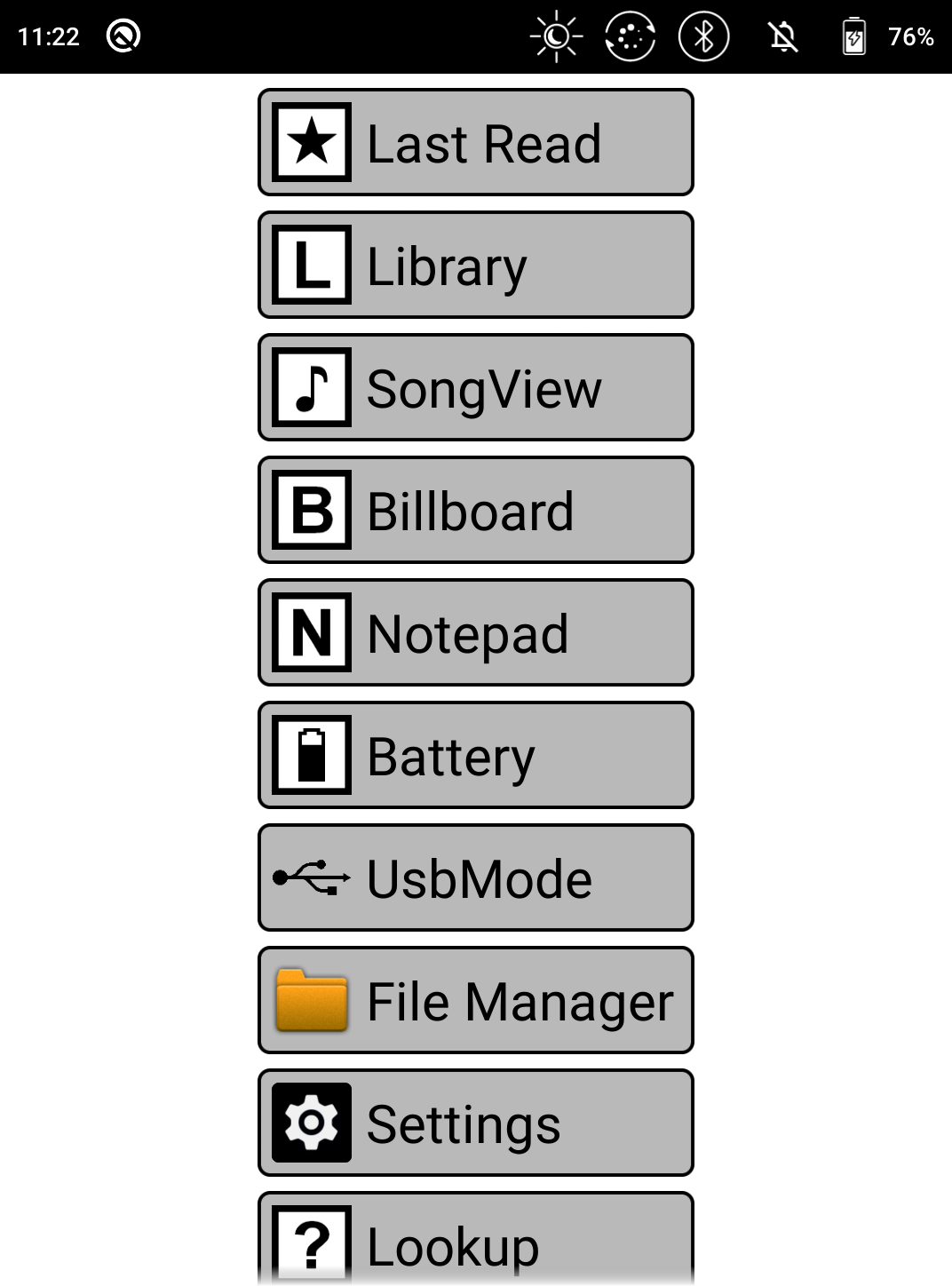Viewport: 952px width, 1286px height.
Task: Tap the frontlight brightness icon in status bar
Action: (x=557, y=36)
